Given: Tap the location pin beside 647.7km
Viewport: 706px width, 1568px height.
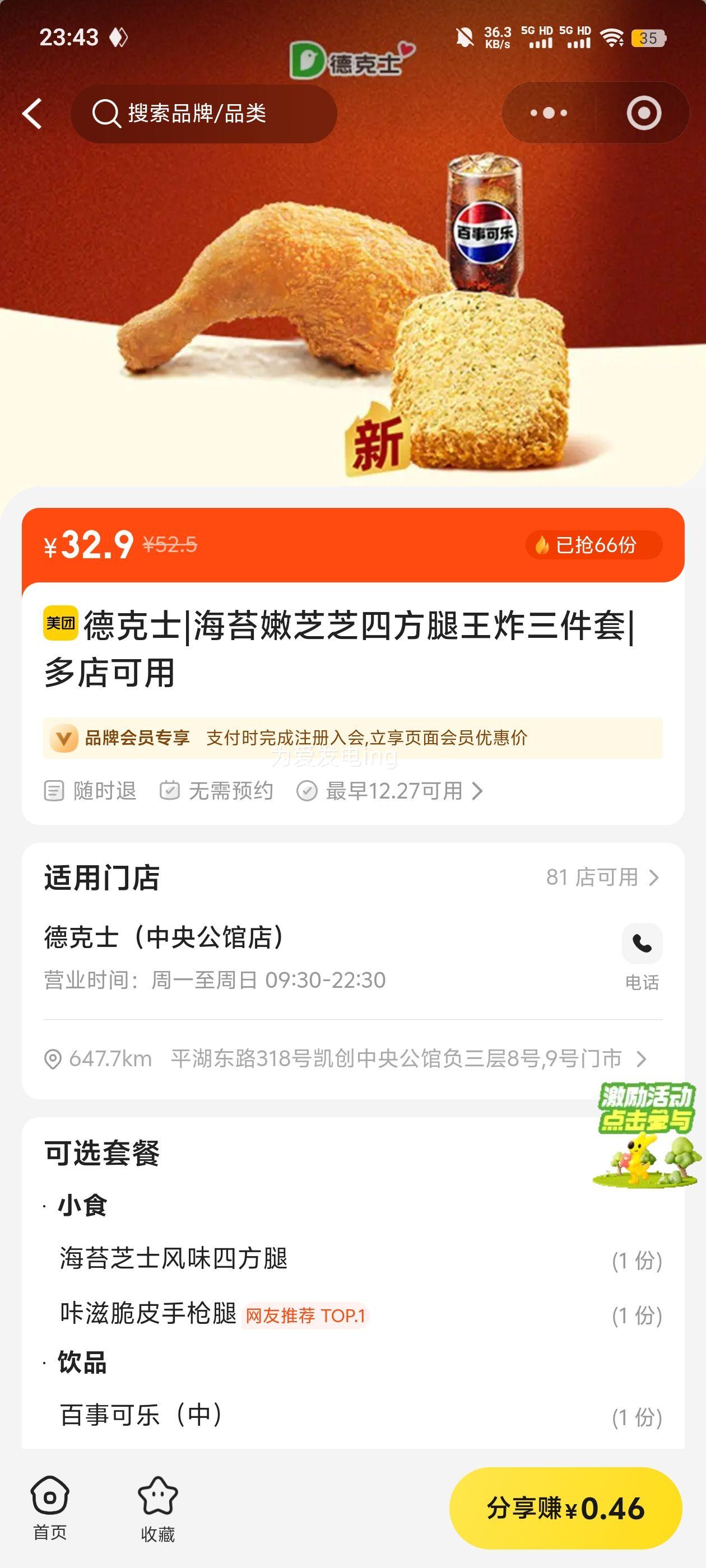Looking at the screenshot, I should click(54, 1058).
